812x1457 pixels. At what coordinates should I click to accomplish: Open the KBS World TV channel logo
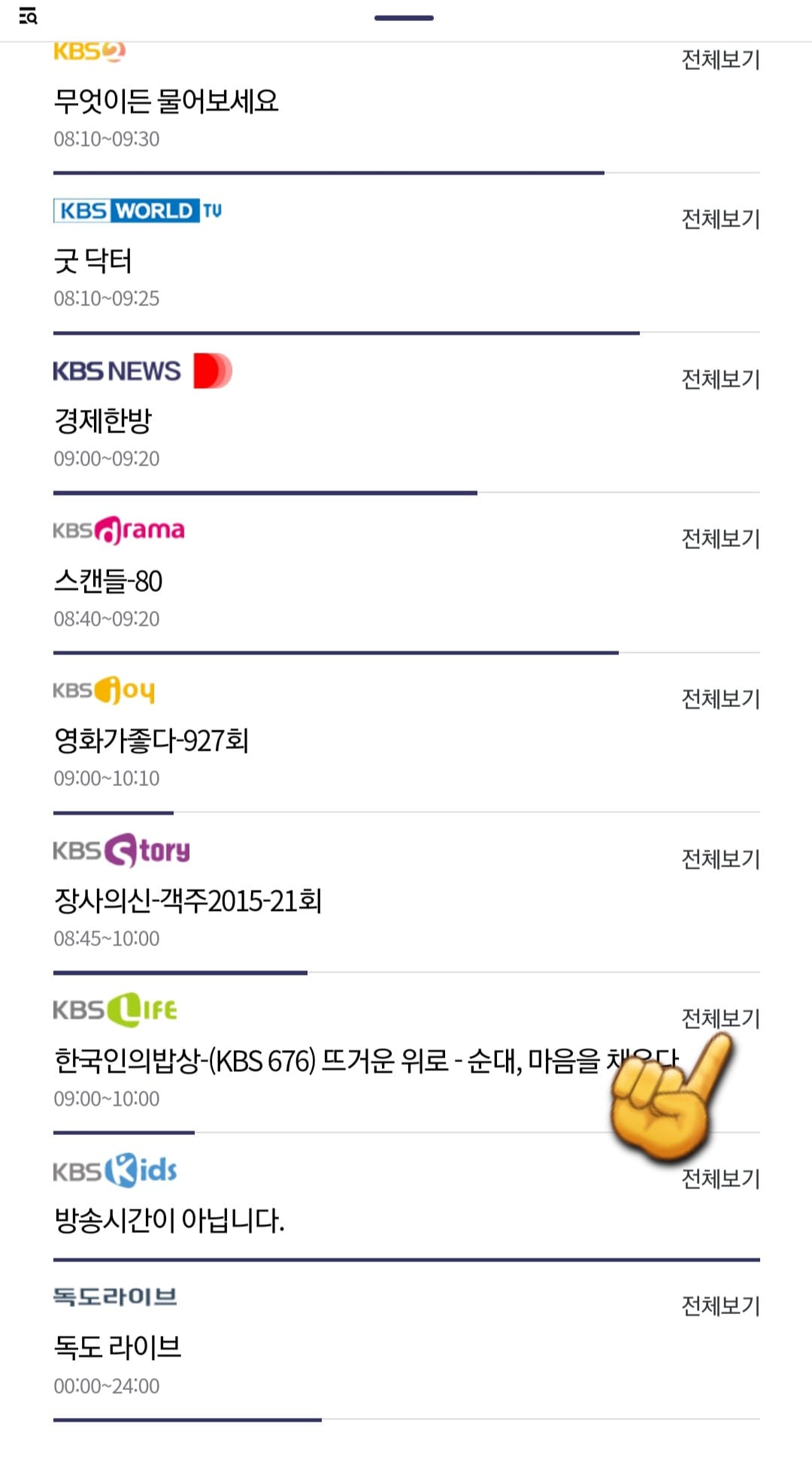[x=139, y=211]
